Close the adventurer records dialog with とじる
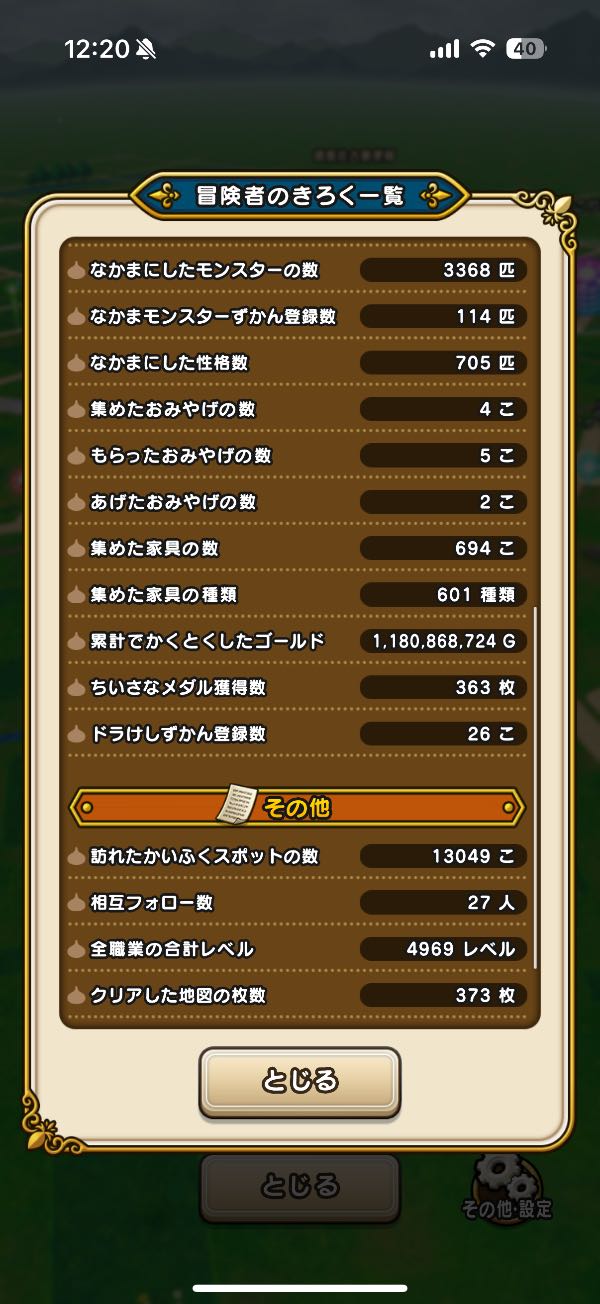600x1304 pixels. (x=300, y=1081)
